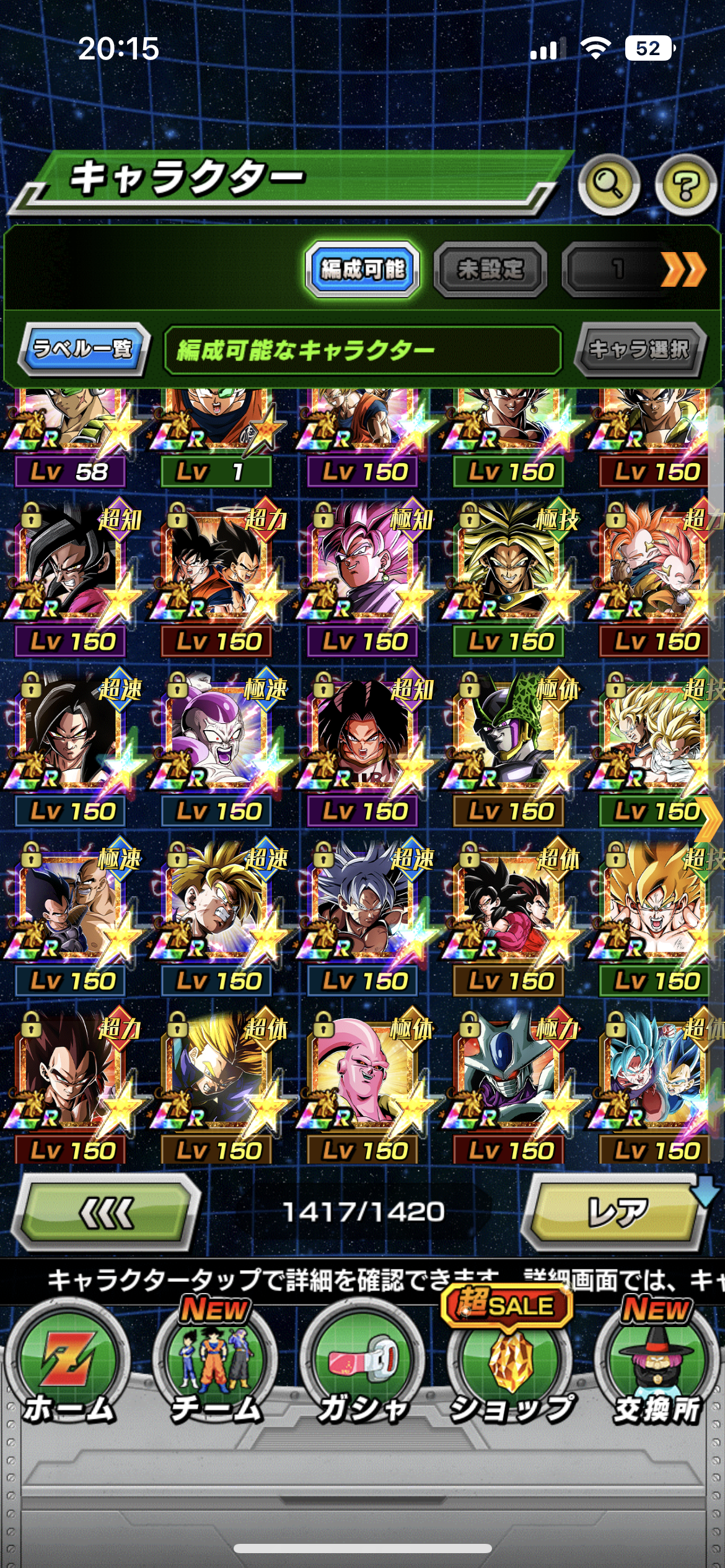Select the 未設定 filter button
Viewport: 725px width, 1568px height.
[490, 269]
